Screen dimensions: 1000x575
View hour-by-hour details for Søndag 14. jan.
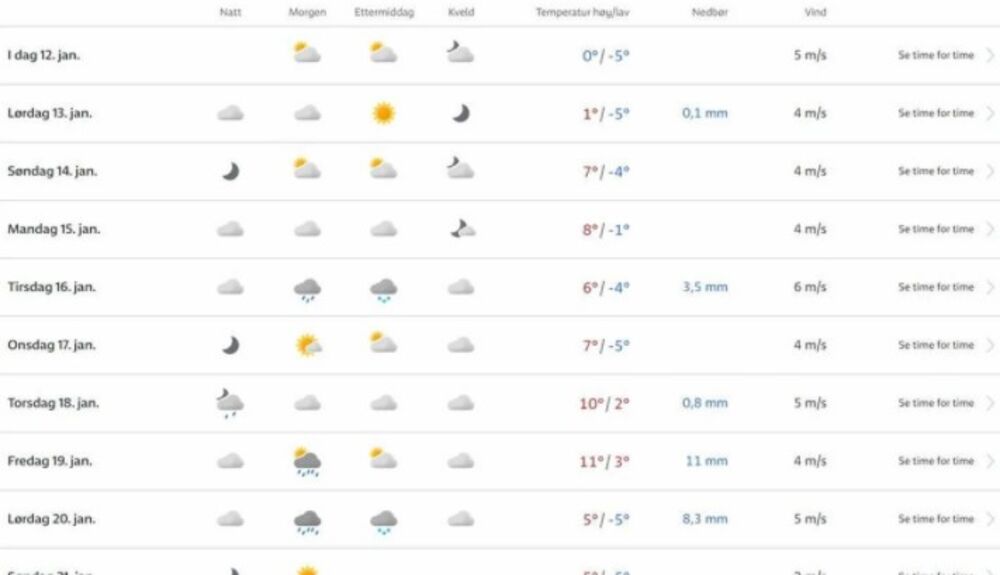(936, 171)
